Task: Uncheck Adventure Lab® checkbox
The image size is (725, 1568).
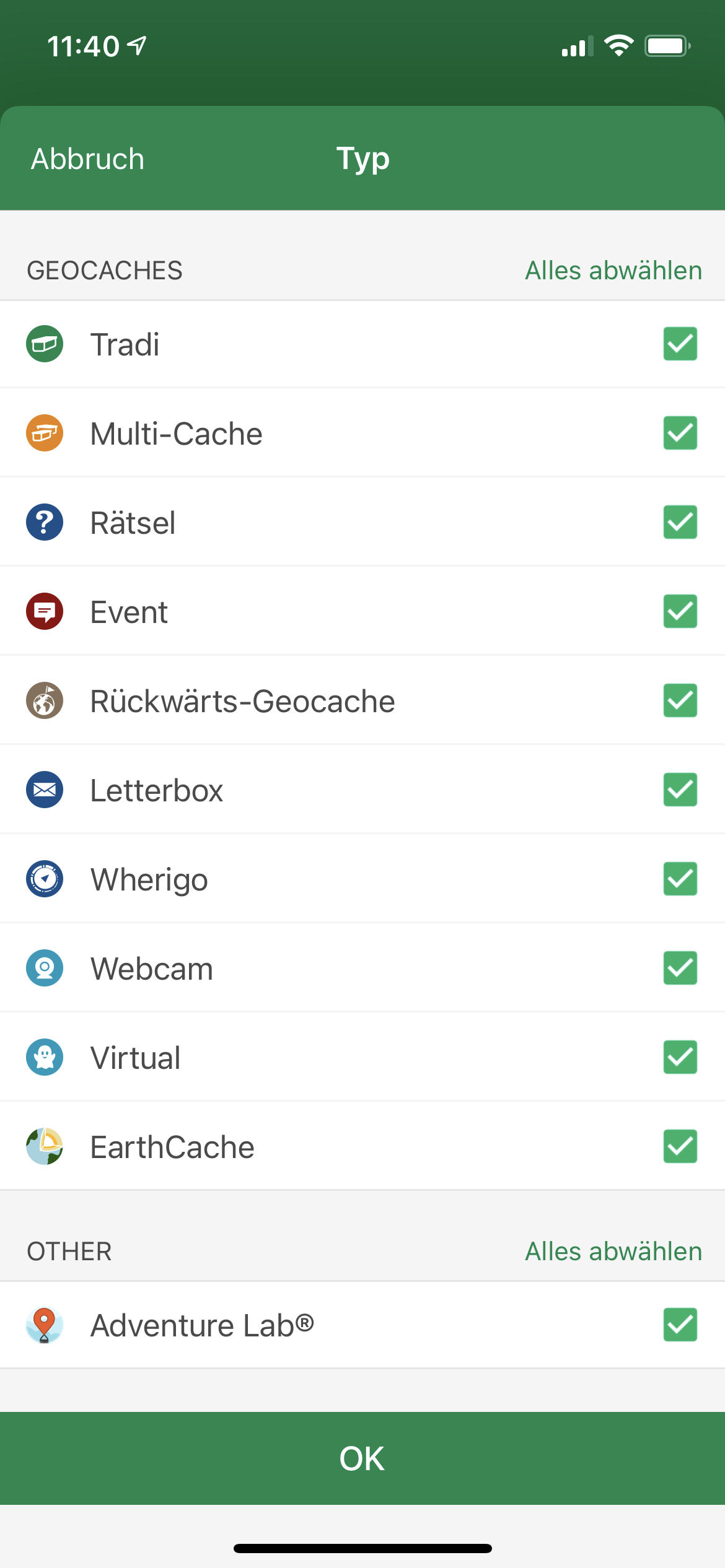Action: point(680,1325)
